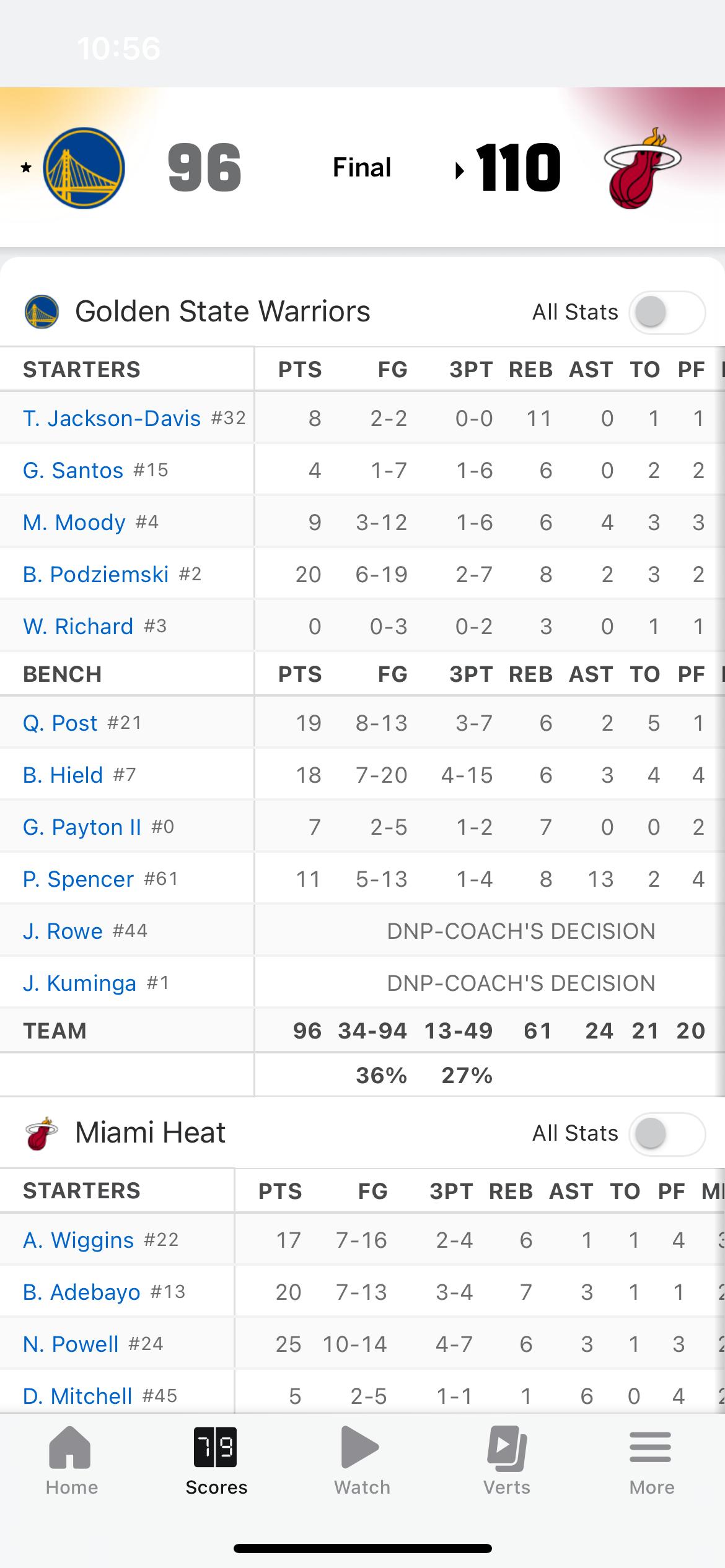The image size is (725, 1568).
Task: Select W. Richard player name
Action: click(78, 627)
